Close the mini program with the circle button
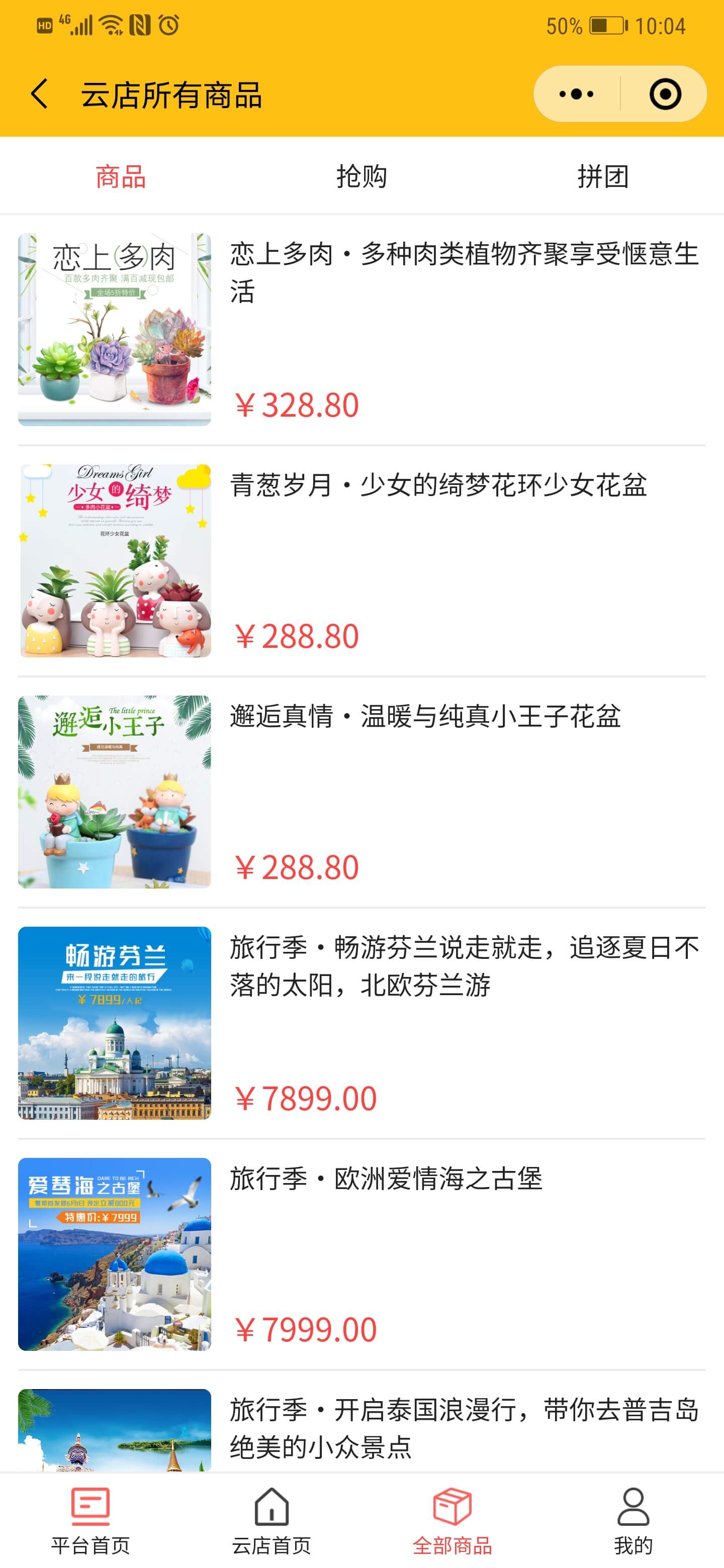This screenshot has height=1568, width=724. [x=665, y=94]
